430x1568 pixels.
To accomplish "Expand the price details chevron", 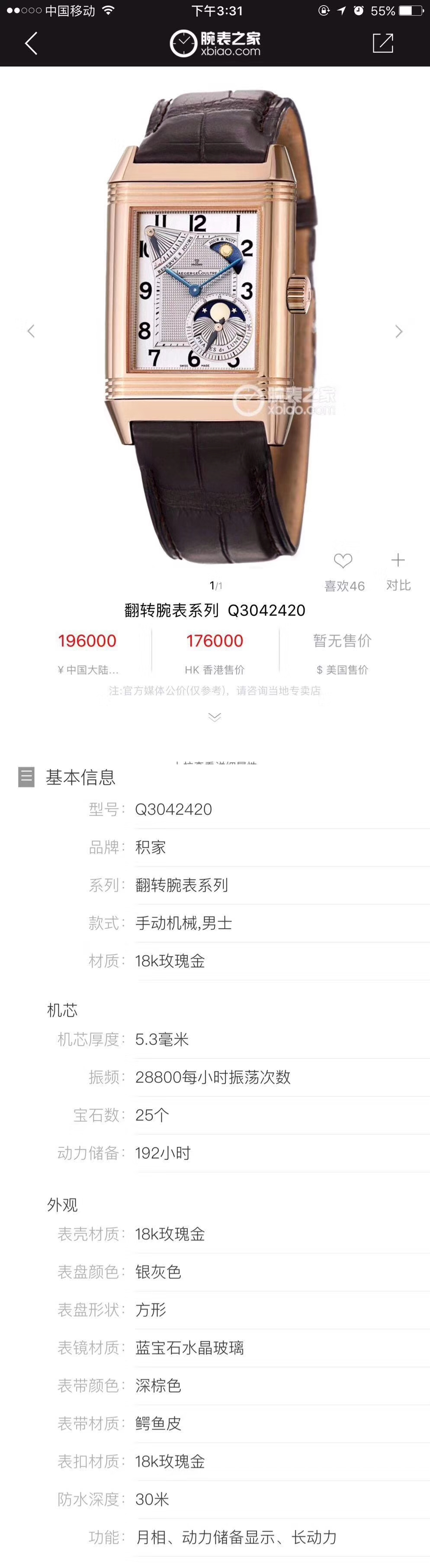I will coord(214,717).
